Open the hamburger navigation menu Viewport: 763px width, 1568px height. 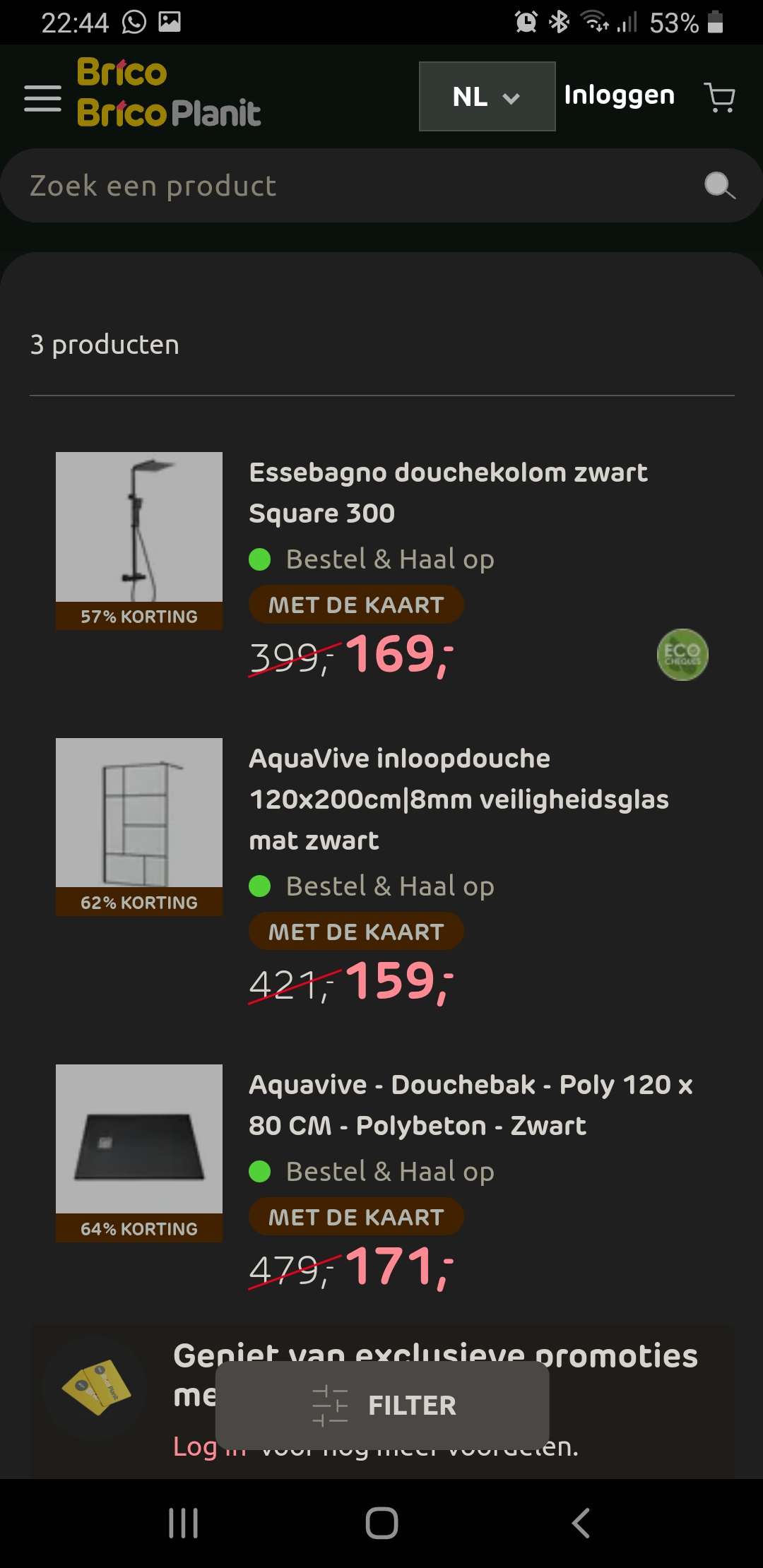tap(42, 97)
